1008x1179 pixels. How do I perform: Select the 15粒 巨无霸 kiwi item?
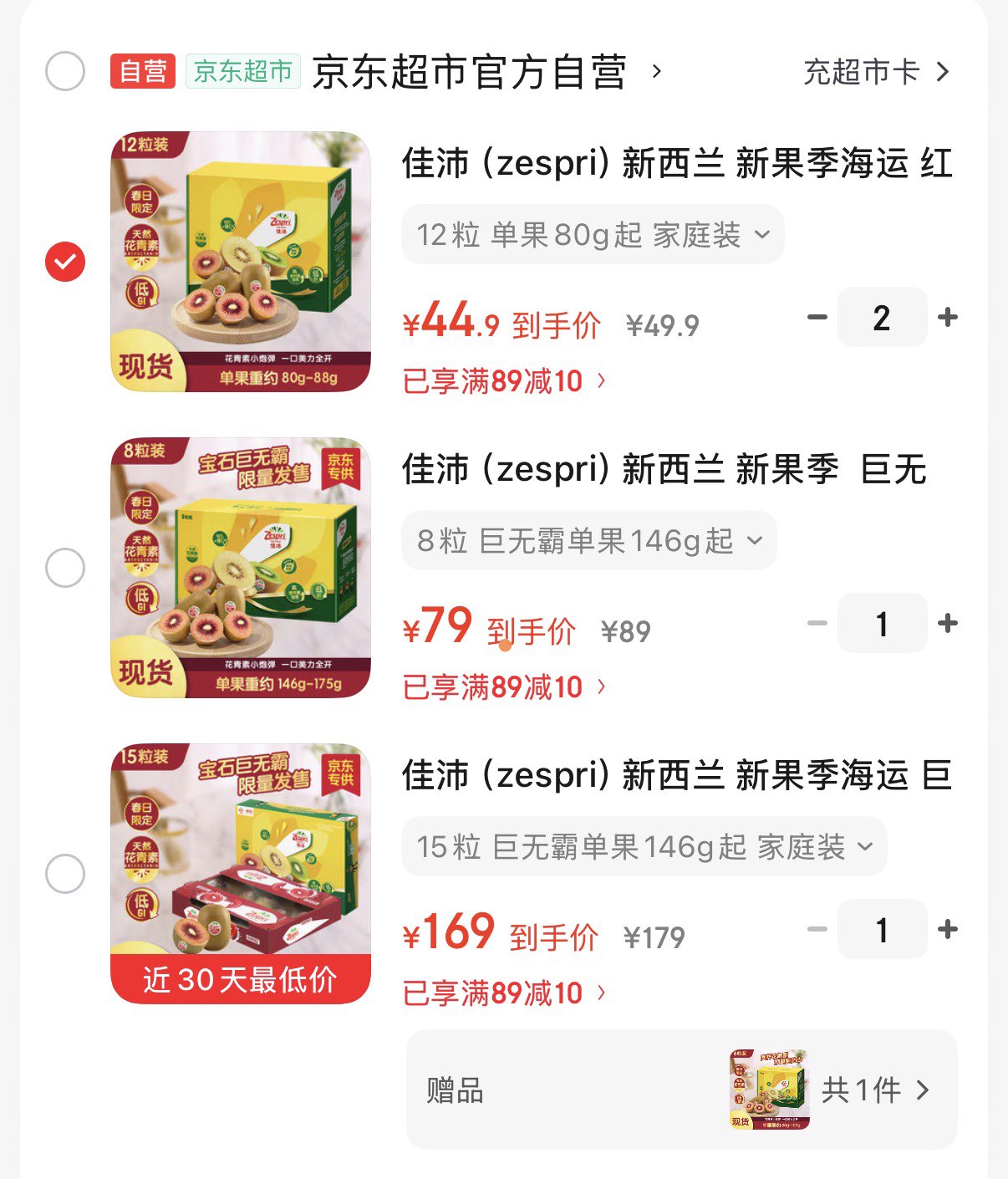(x=65, y=874)
